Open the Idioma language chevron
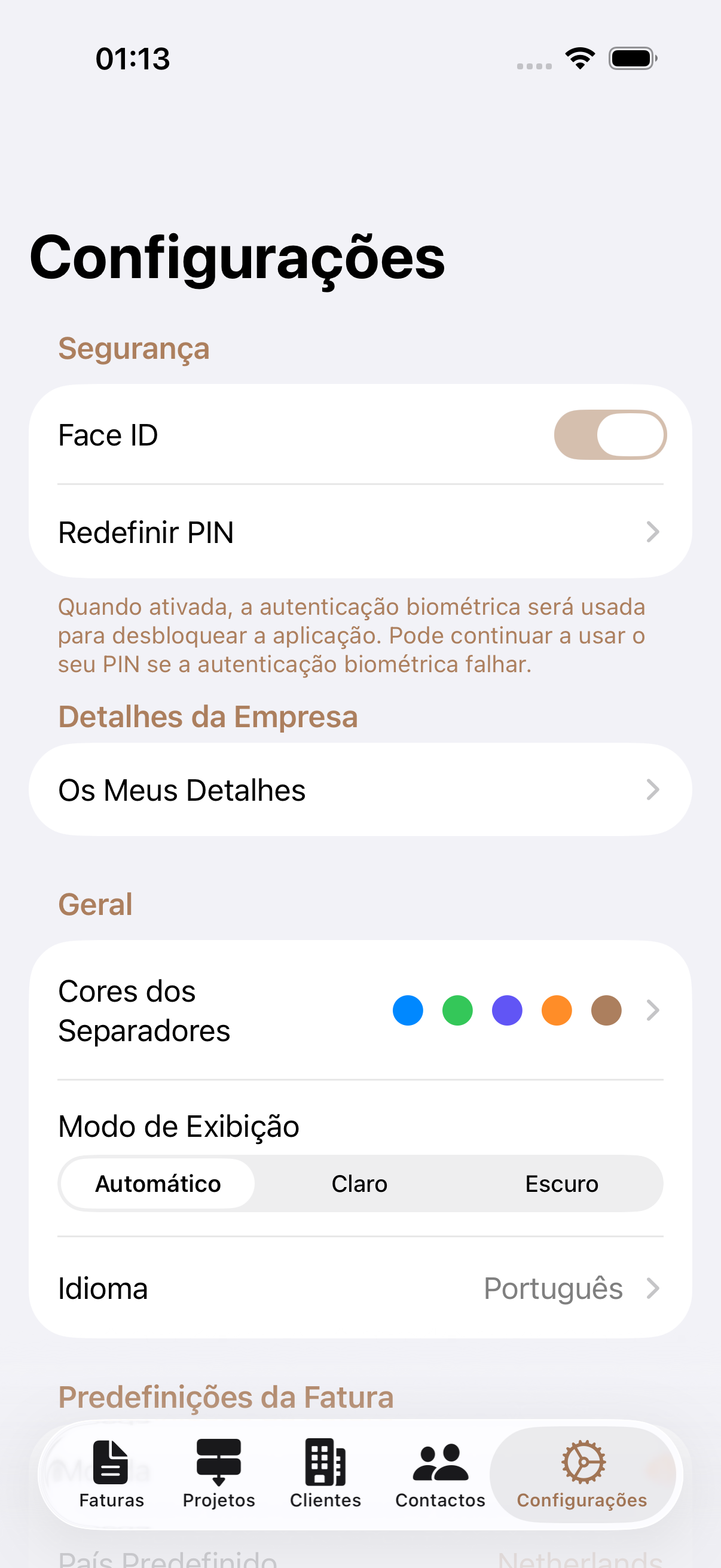Image resolution: width=721 pixels, height=1568 pixels. pos(653,1288)
